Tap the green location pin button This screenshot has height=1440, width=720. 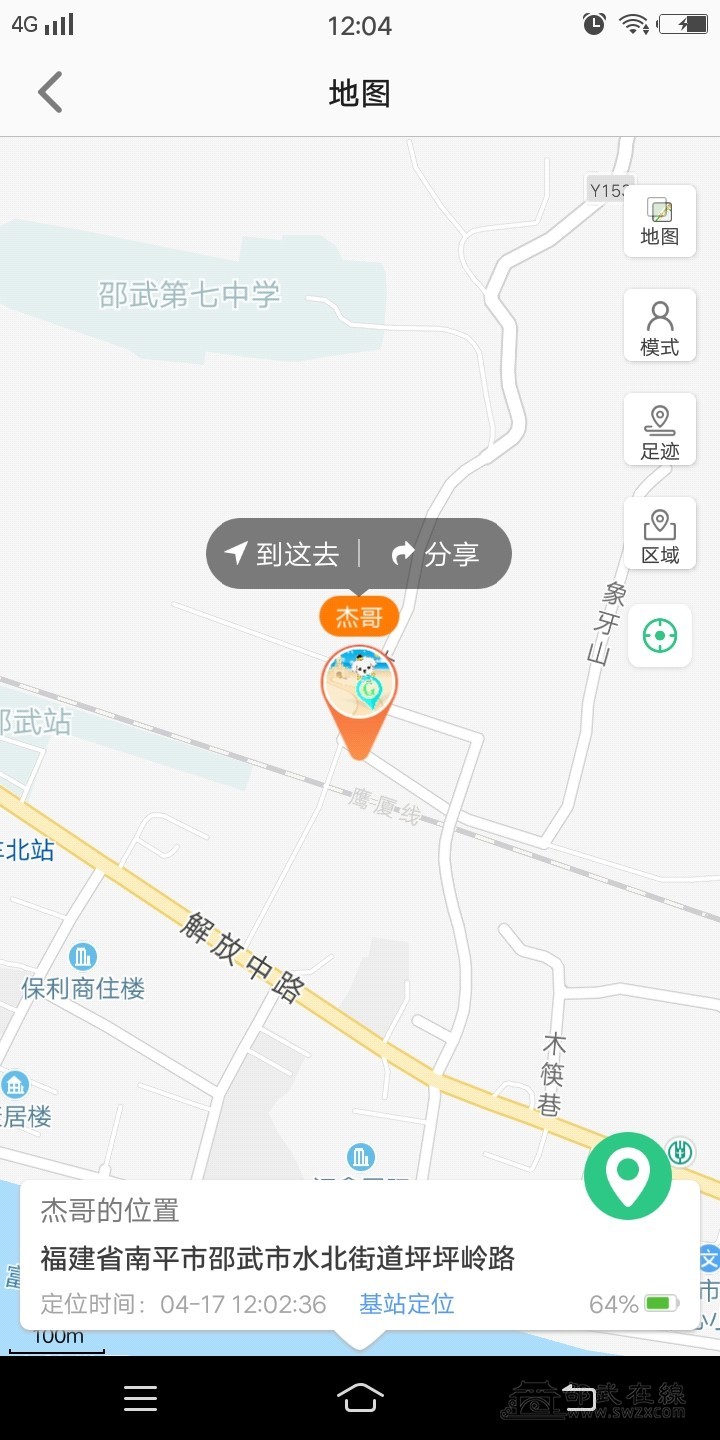tap(628, 1176)
